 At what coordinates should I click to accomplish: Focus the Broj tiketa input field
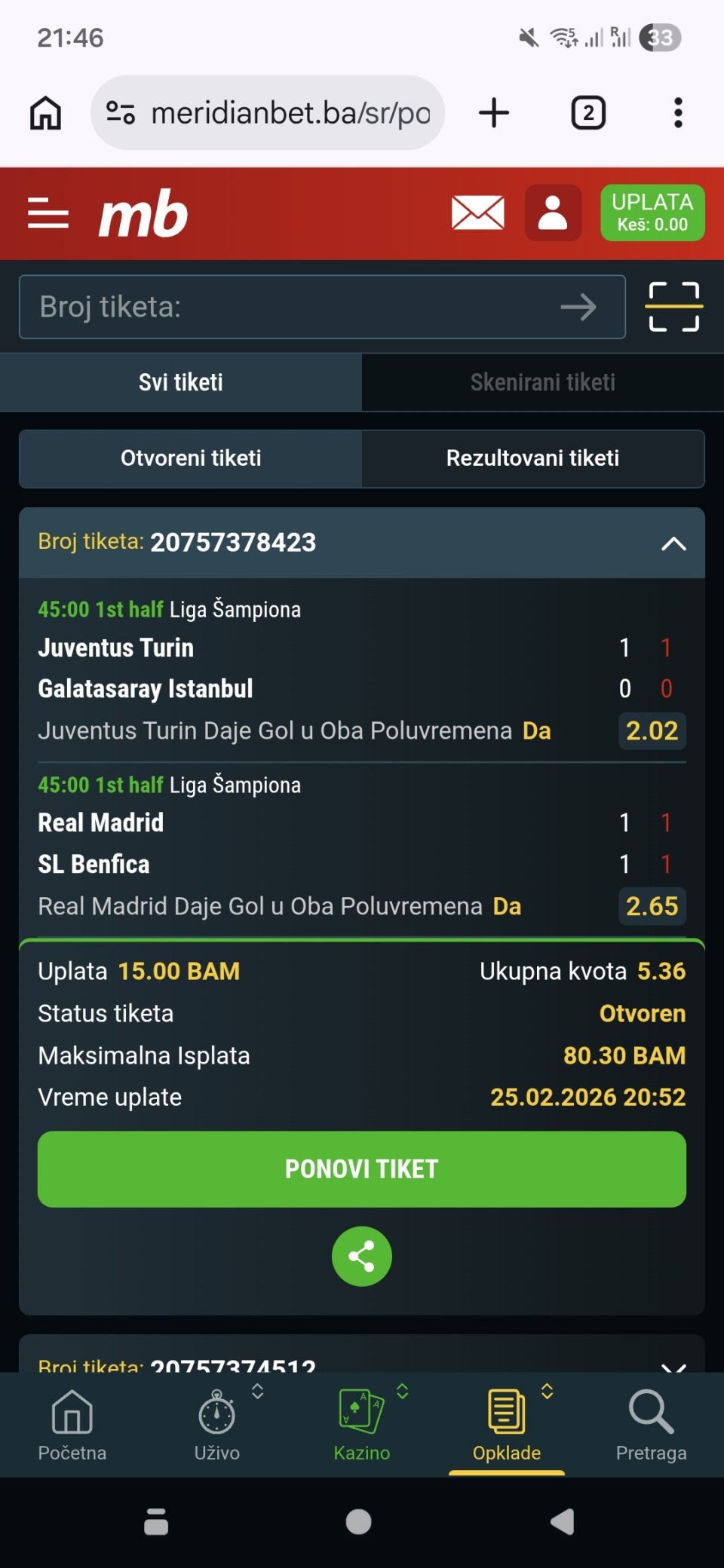tap(294, 307)
